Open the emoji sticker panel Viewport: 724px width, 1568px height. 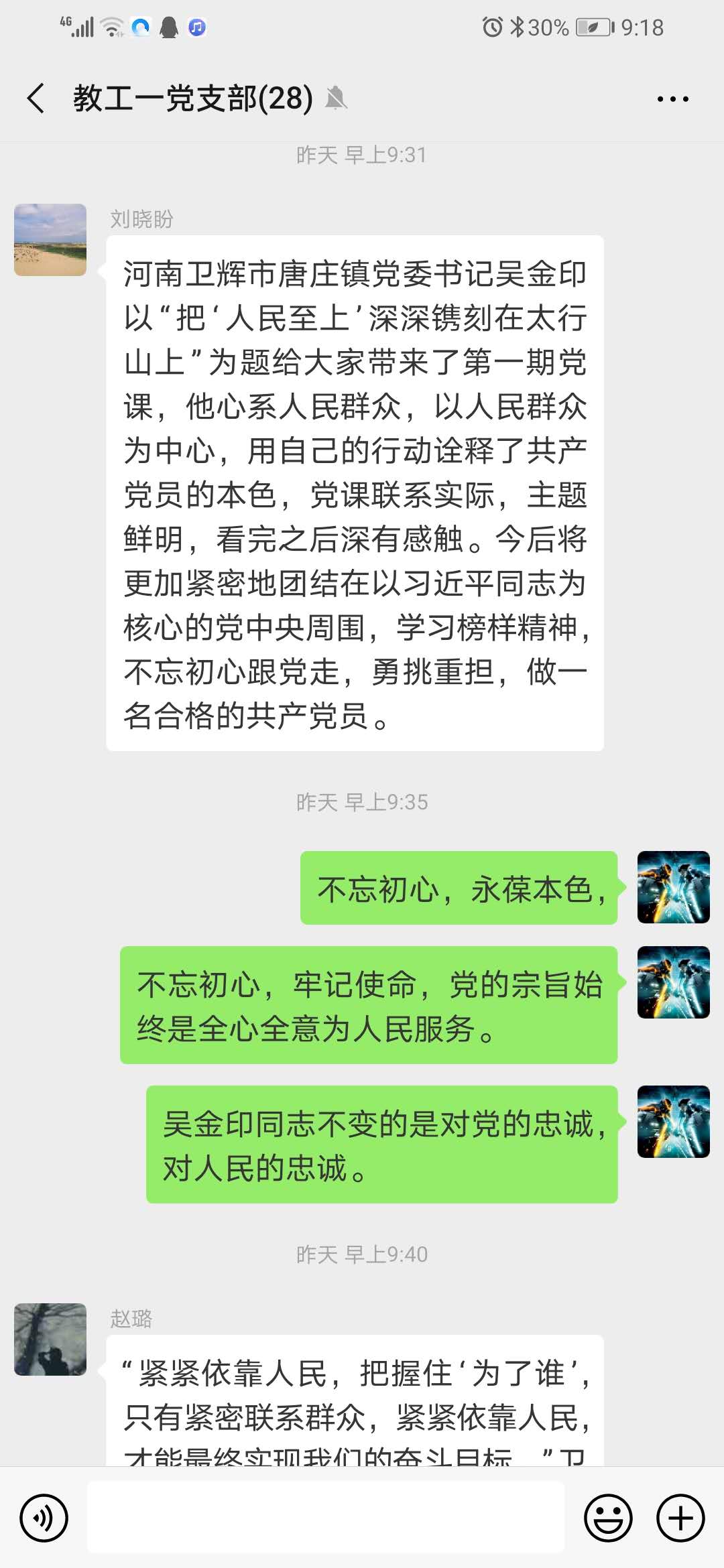[608, 1518]
